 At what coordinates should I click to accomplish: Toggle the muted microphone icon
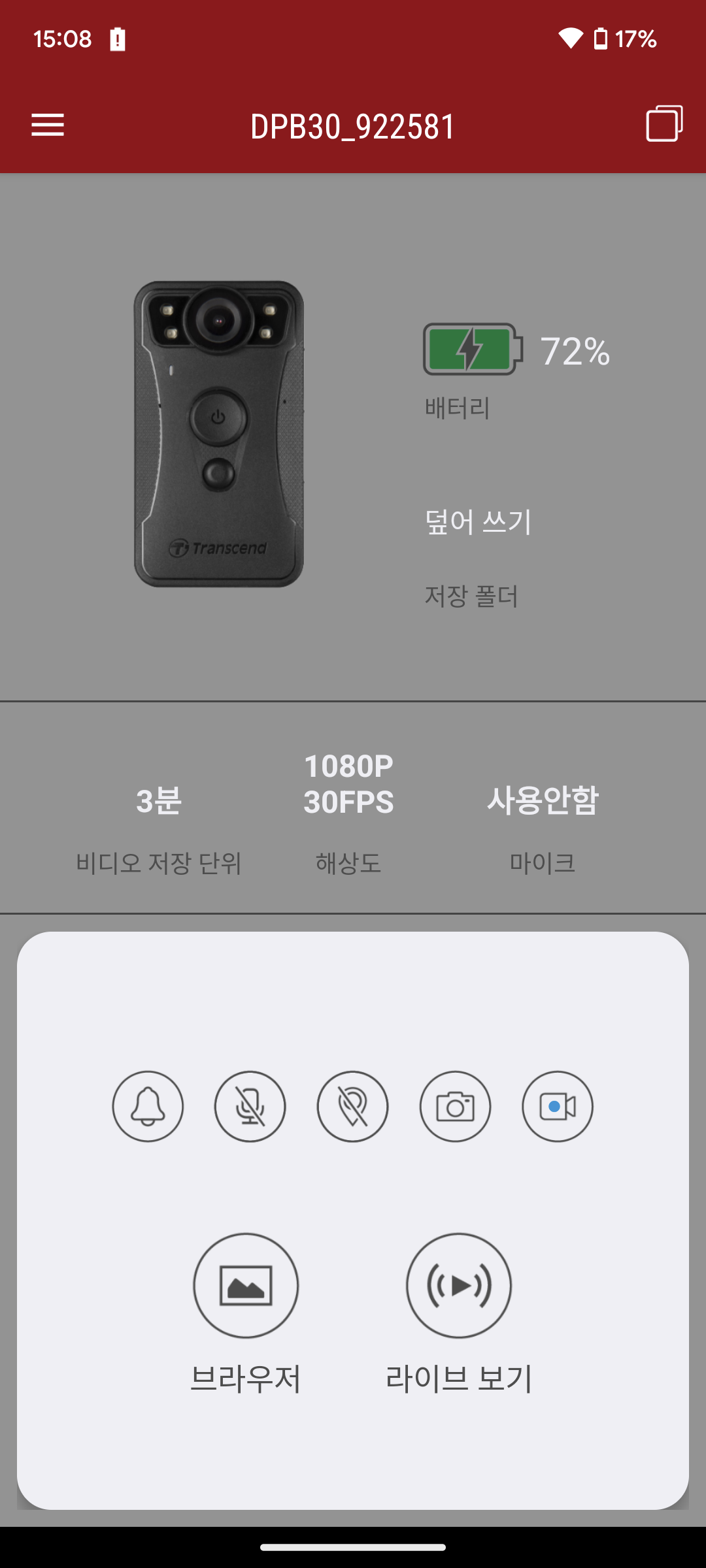click(250, 1106)
